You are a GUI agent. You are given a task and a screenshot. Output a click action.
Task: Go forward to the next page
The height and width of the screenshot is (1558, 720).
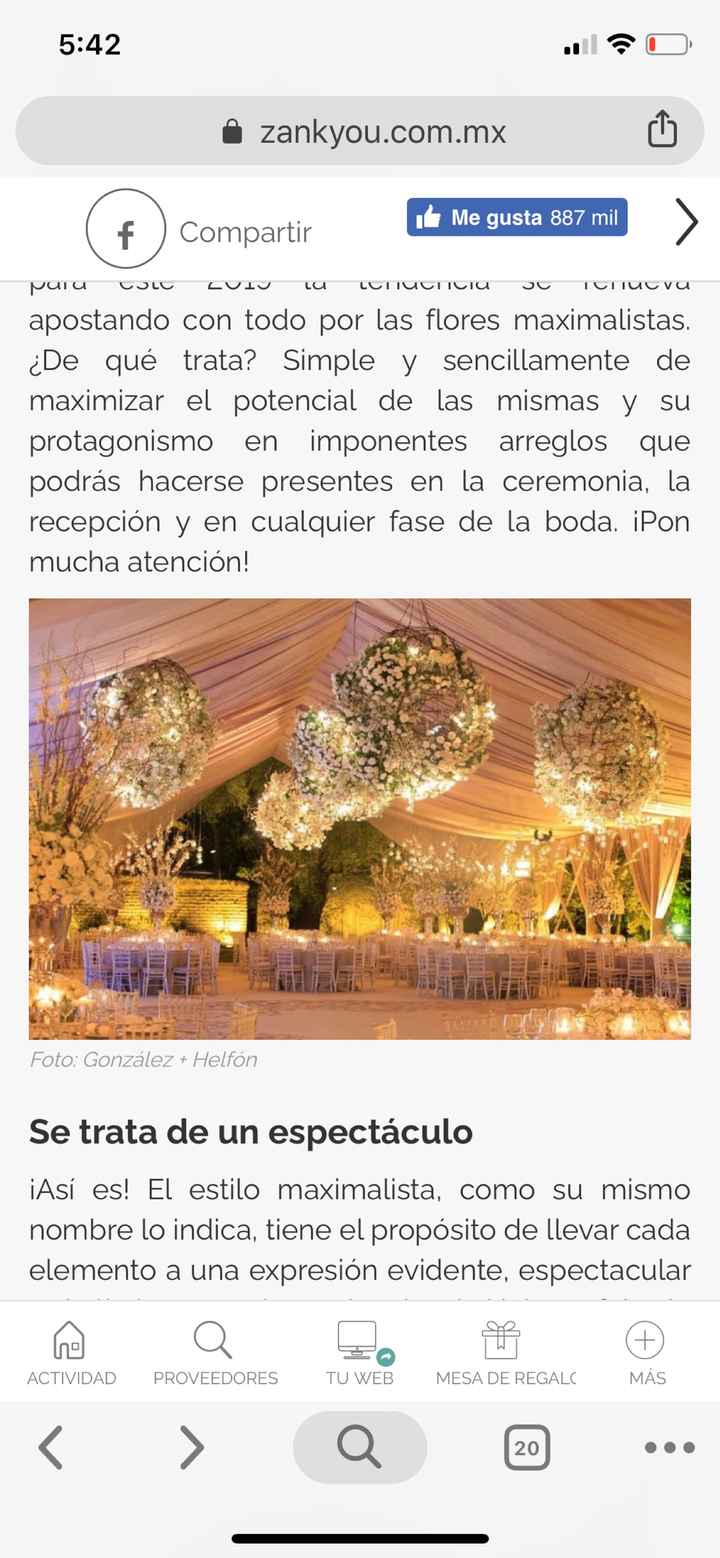pyautogui.click(x=190, y=1447)
